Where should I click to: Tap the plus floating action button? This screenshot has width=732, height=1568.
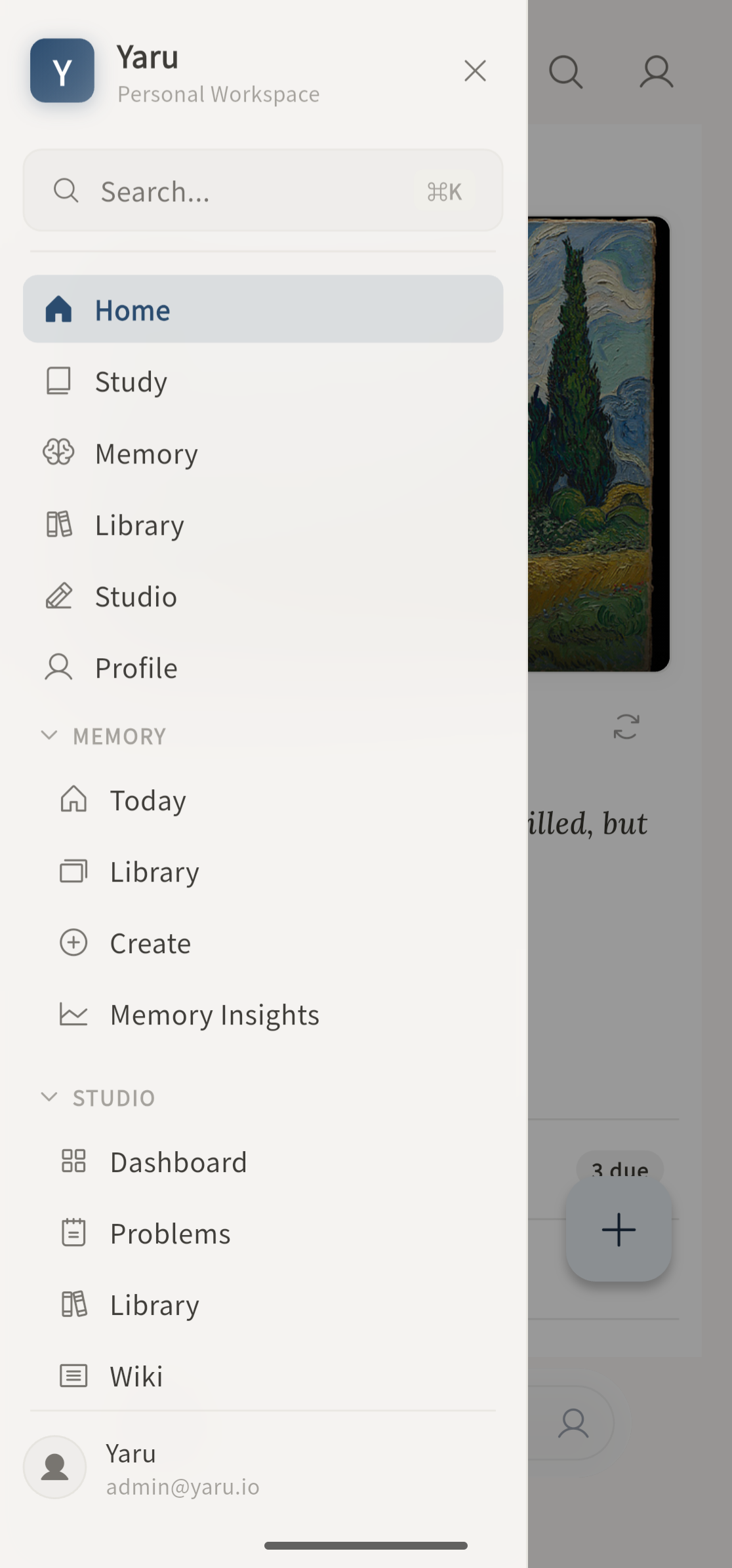pyautogui.click(x=619, y=1229)
